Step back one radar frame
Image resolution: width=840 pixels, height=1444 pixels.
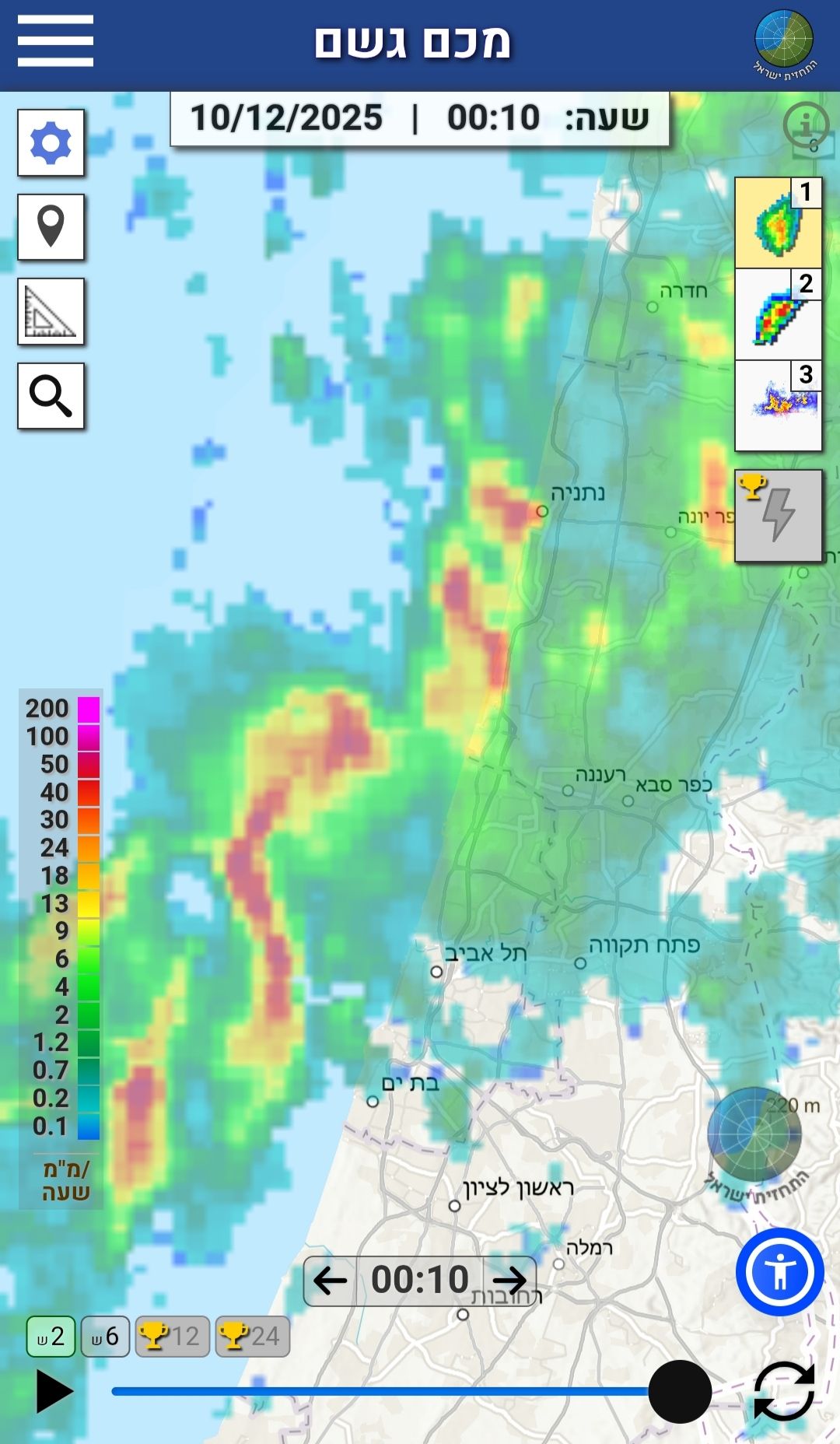pyautogui.click(x=331, y=1280)
